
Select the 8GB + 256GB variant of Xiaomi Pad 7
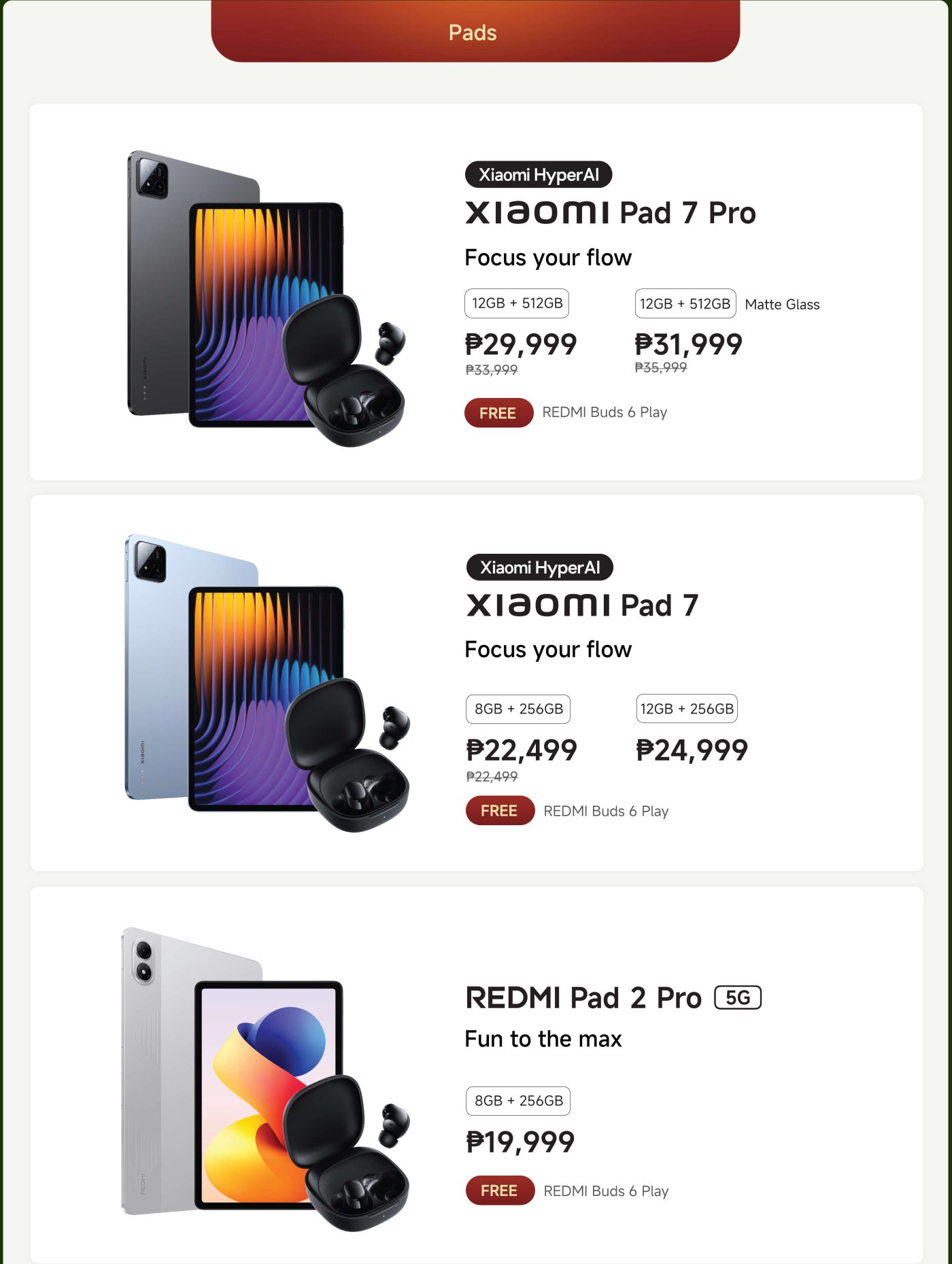tap(517, 708)
